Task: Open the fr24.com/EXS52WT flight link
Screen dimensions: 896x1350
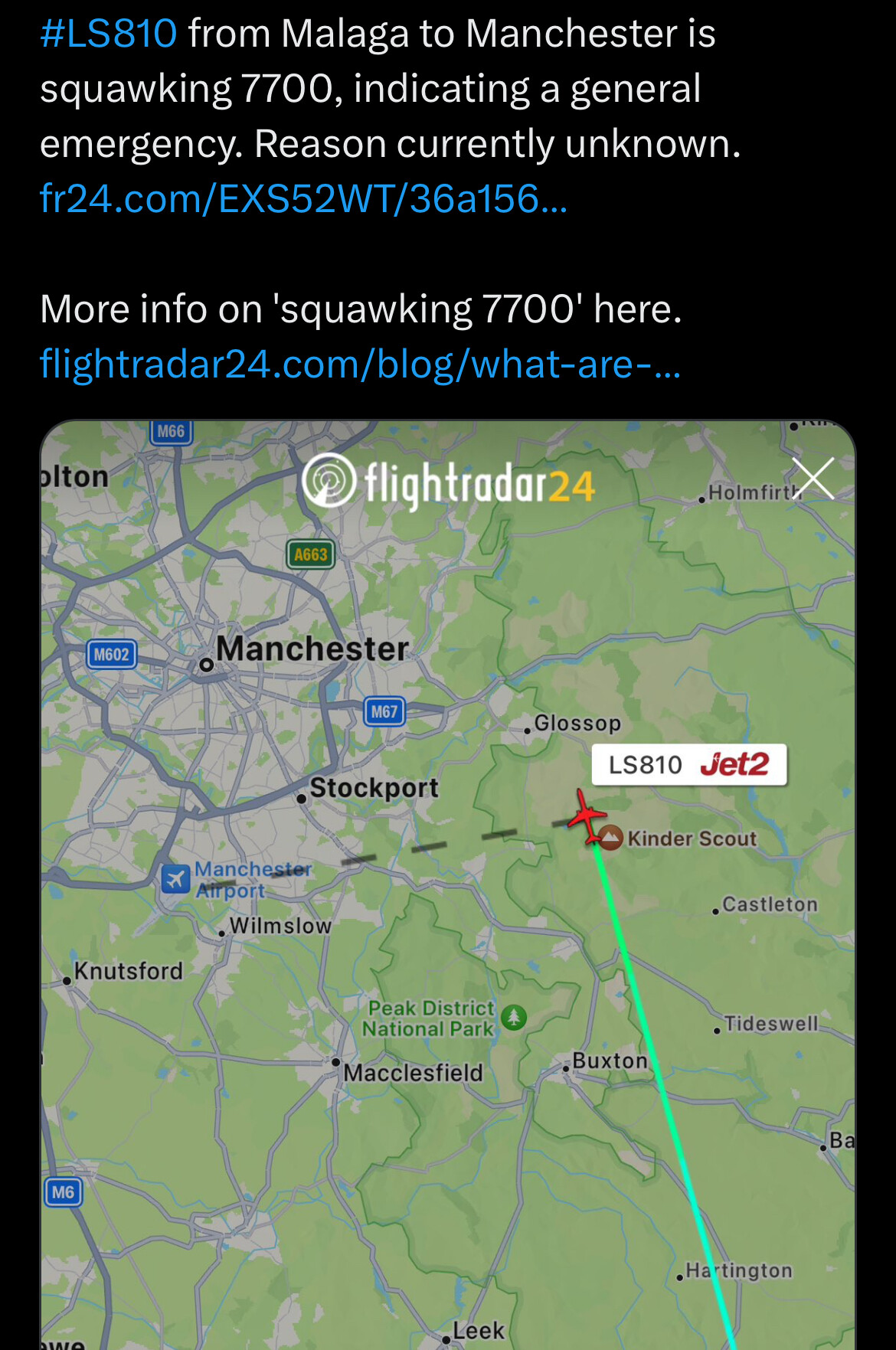Action: tap(303, 199)
